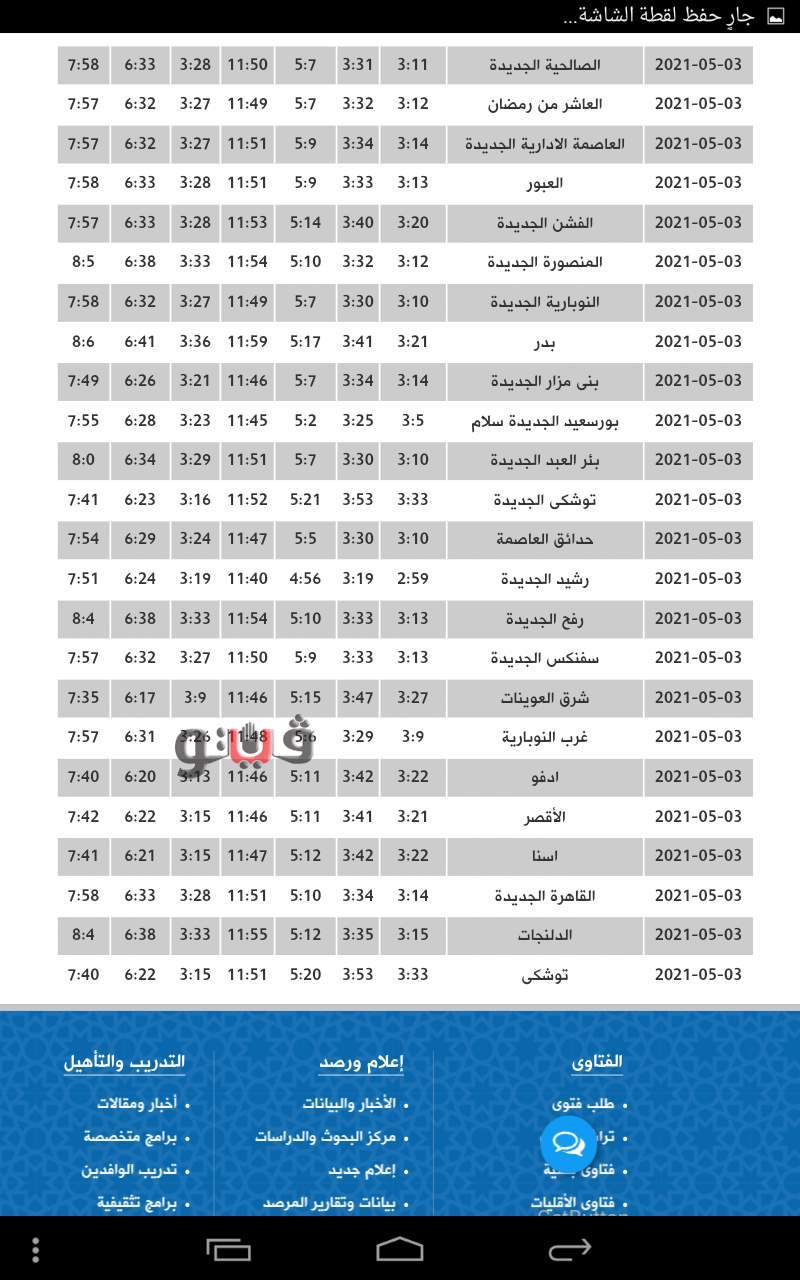Open the recent apps view
This screenshot has height=1280, width=800.
point(228,1249)
